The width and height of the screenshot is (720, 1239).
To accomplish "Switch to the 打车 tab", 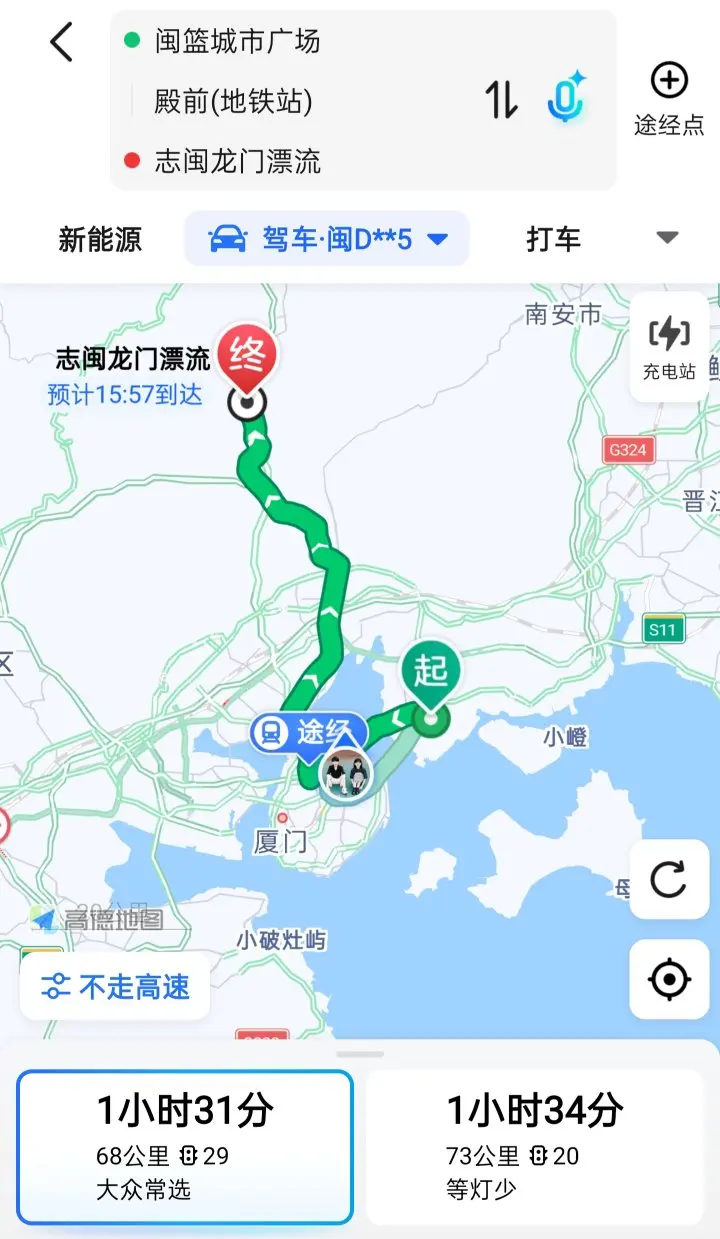I will coord(554,239).
